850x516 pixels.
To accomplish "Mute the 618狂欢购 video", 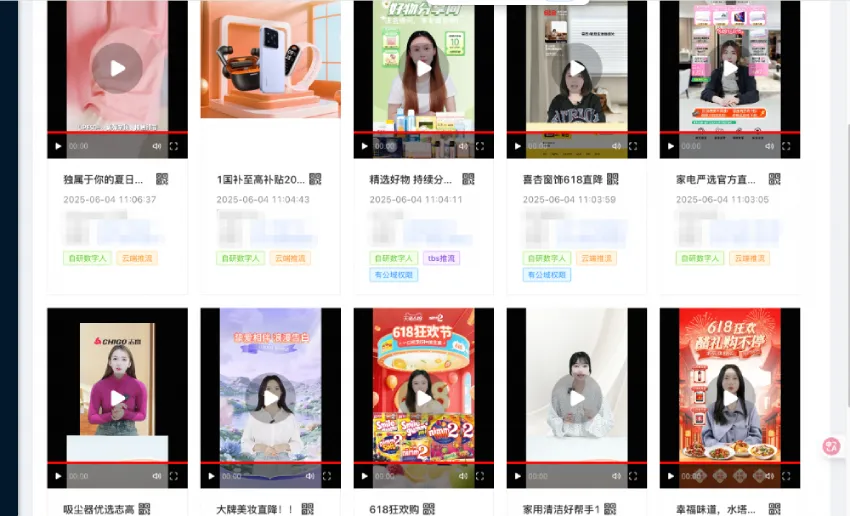I will [x=463, y=476].
